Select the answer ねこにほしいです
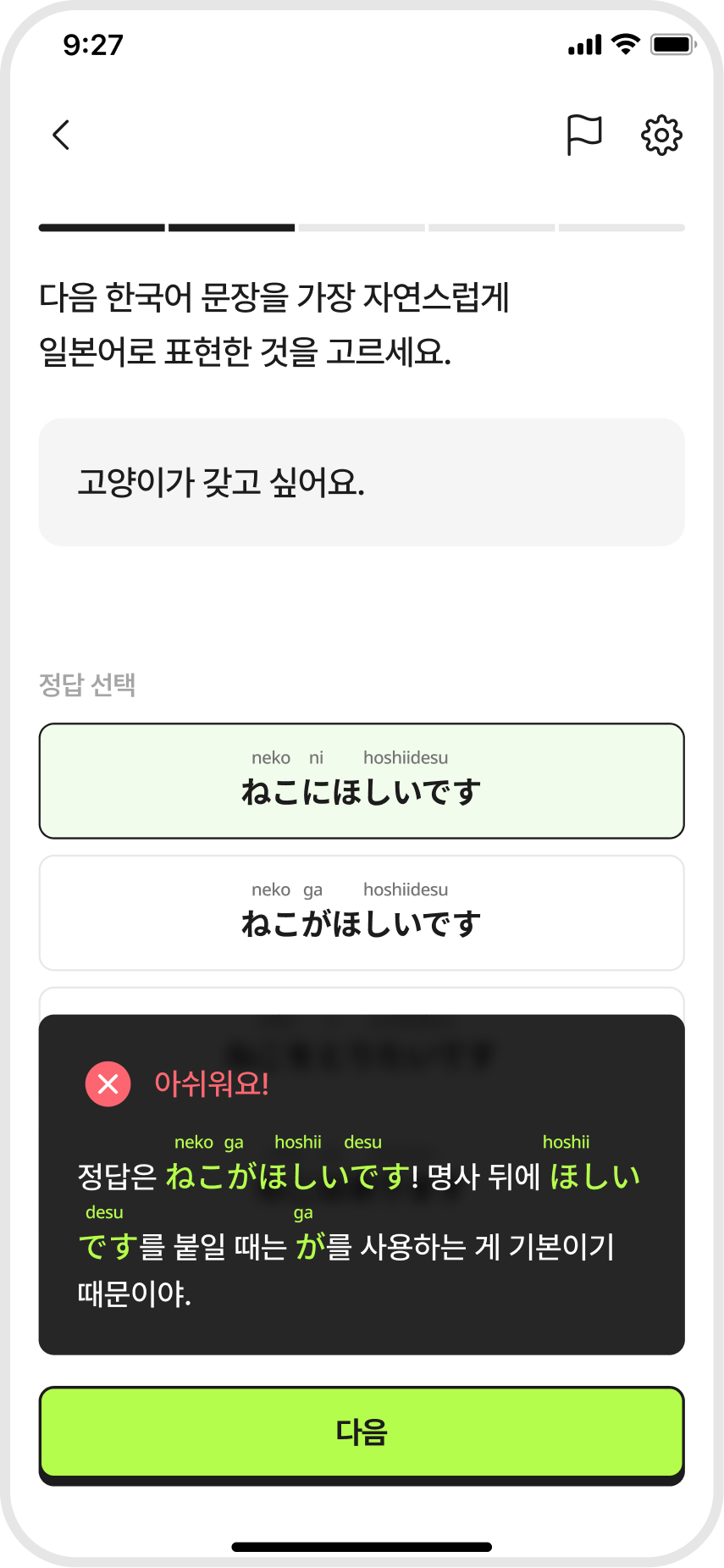724x1568 pixels. (362, 781)
